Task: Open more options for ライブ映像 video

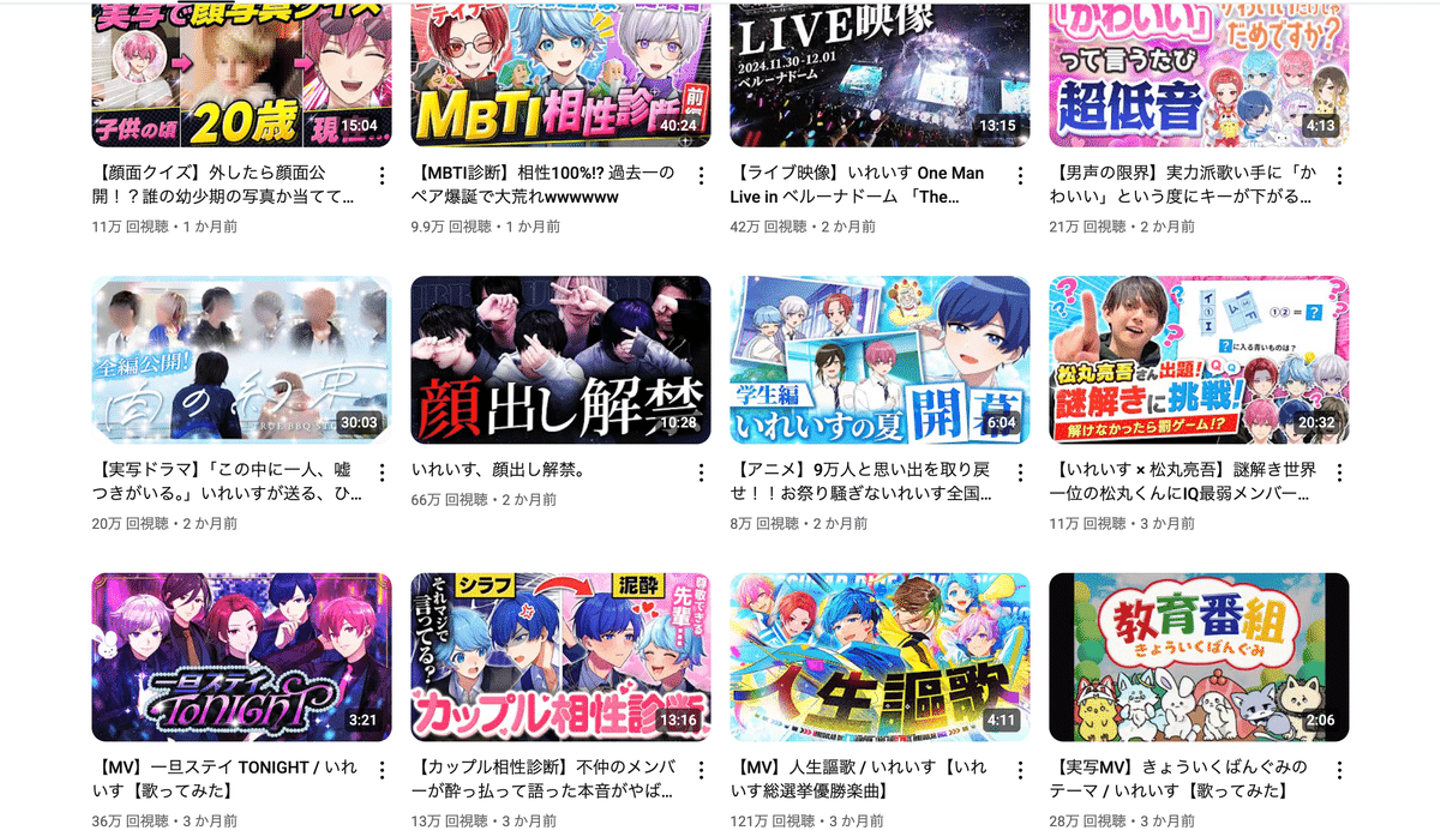Action: [x=1020, y=176]
